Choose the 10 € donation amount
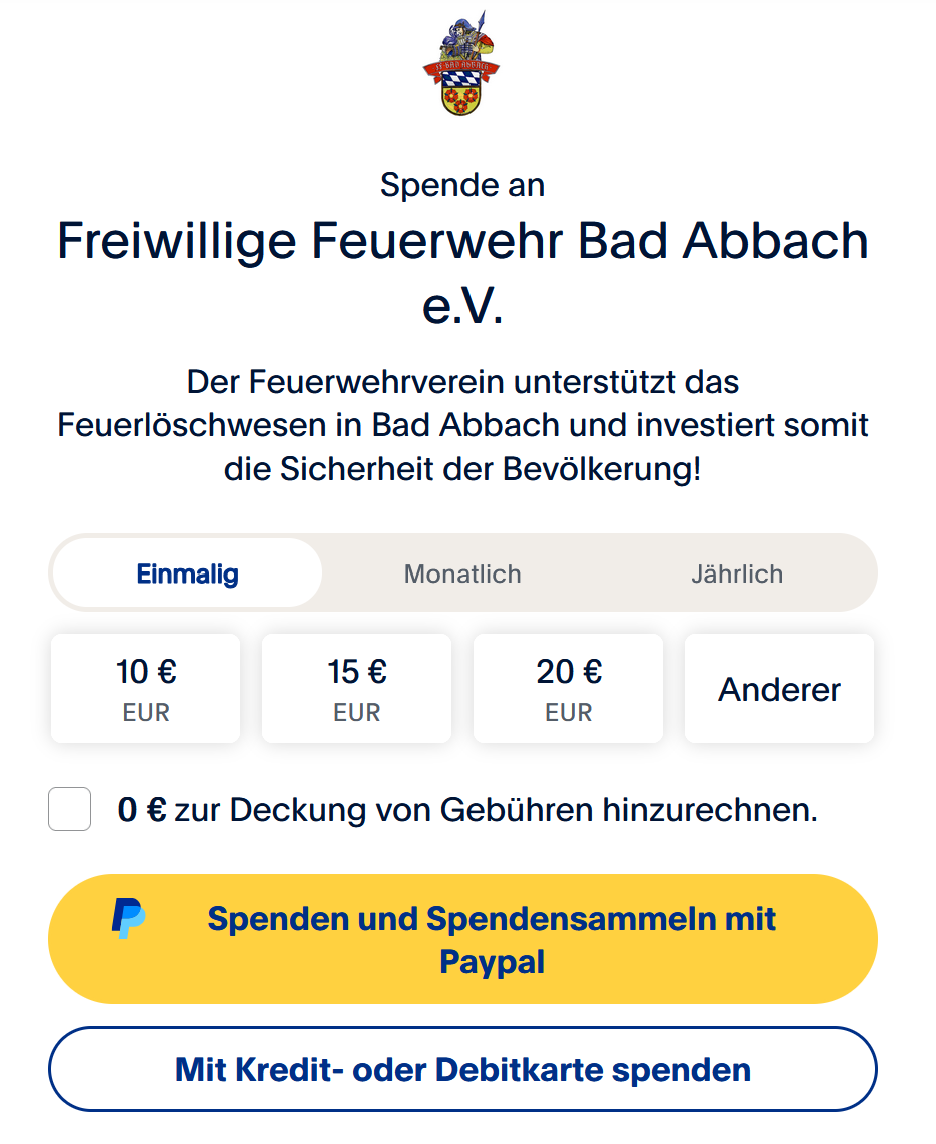Image resolution: width=936 pixels, height=1144 pixels. (146, 689)
